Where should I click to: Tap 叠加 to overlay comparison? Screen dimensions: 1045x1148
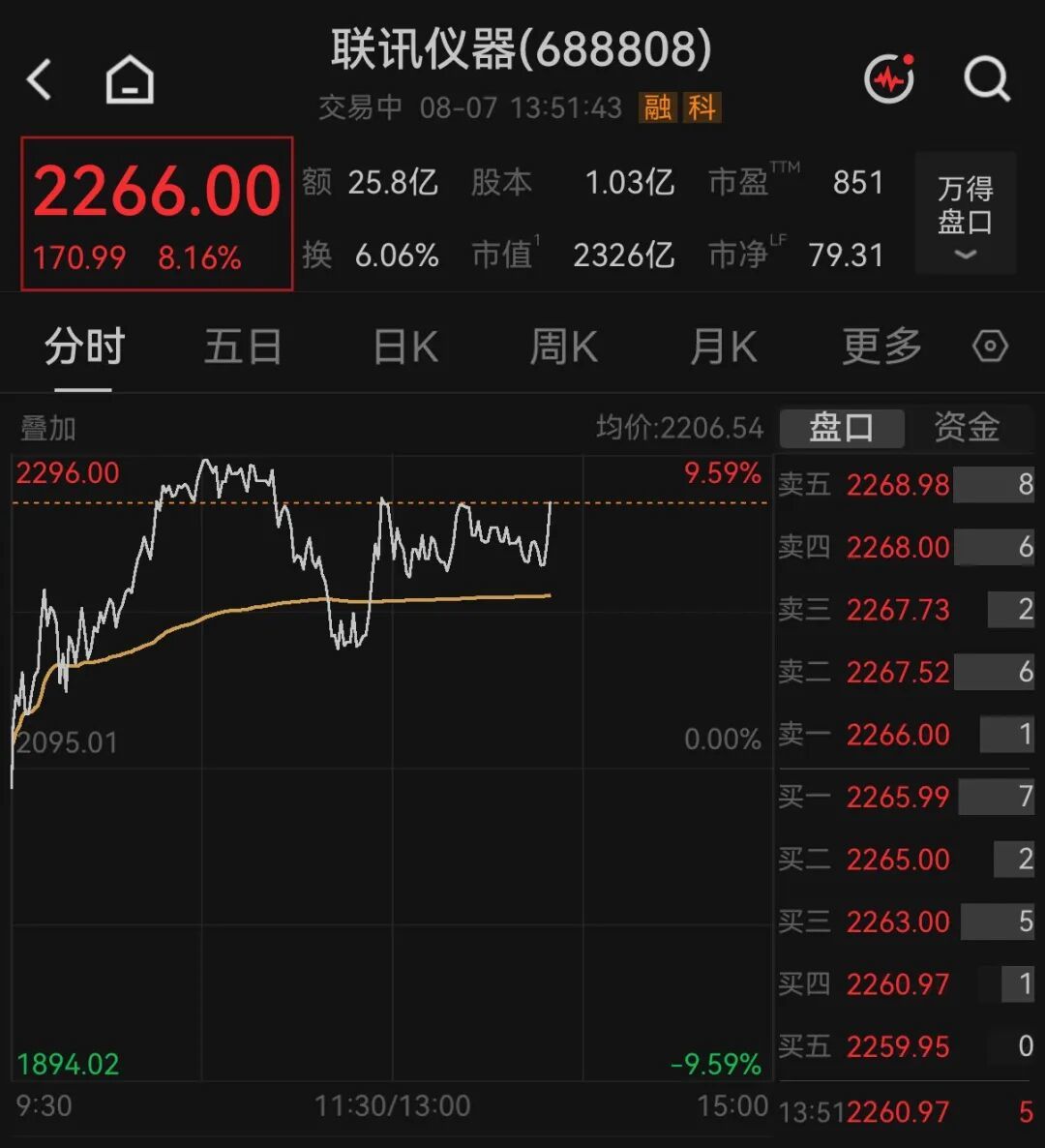48,428
